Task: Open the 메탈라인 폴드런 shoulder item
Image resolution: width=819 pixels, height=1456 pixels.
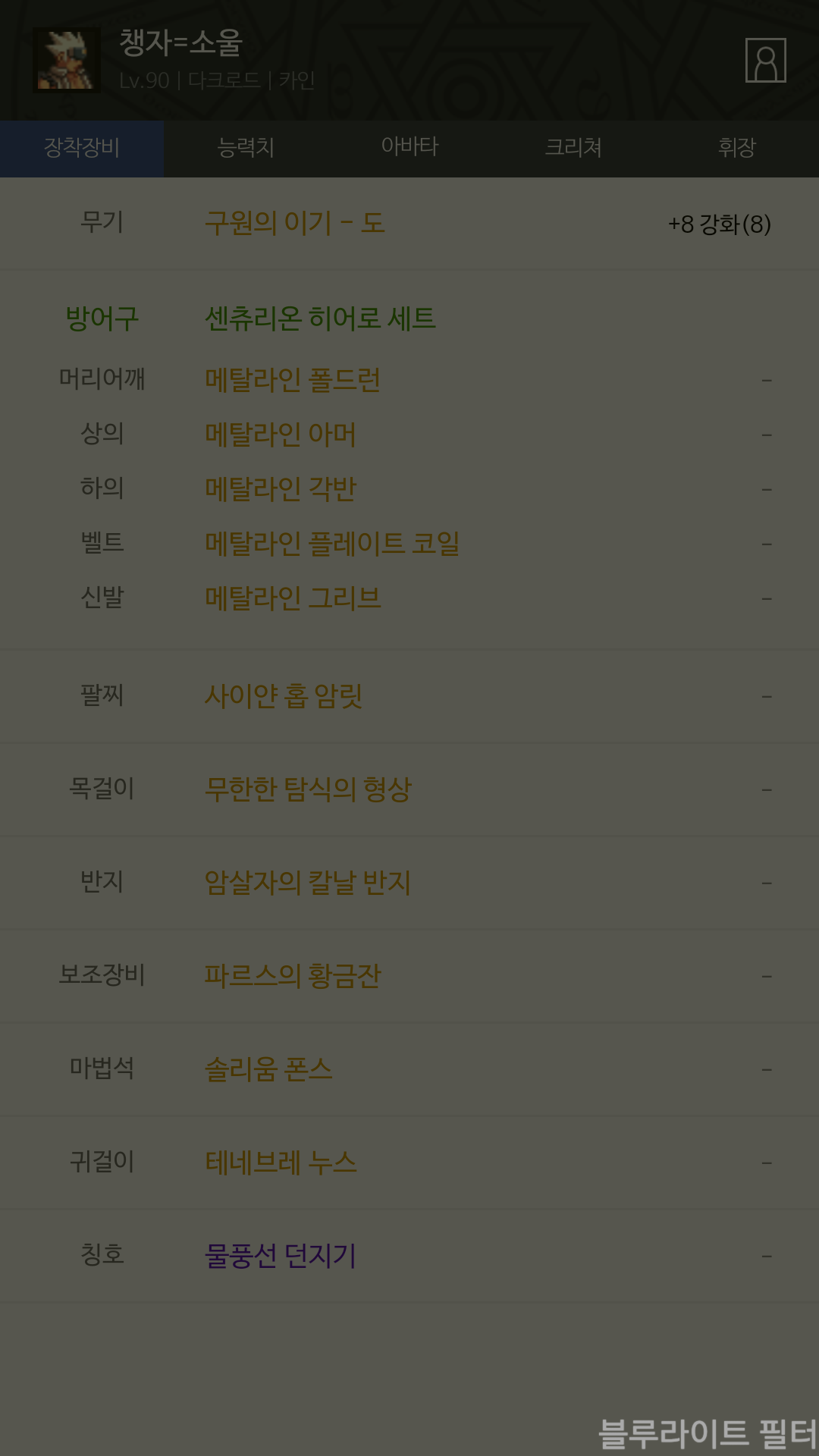Action: pos(293,380)
